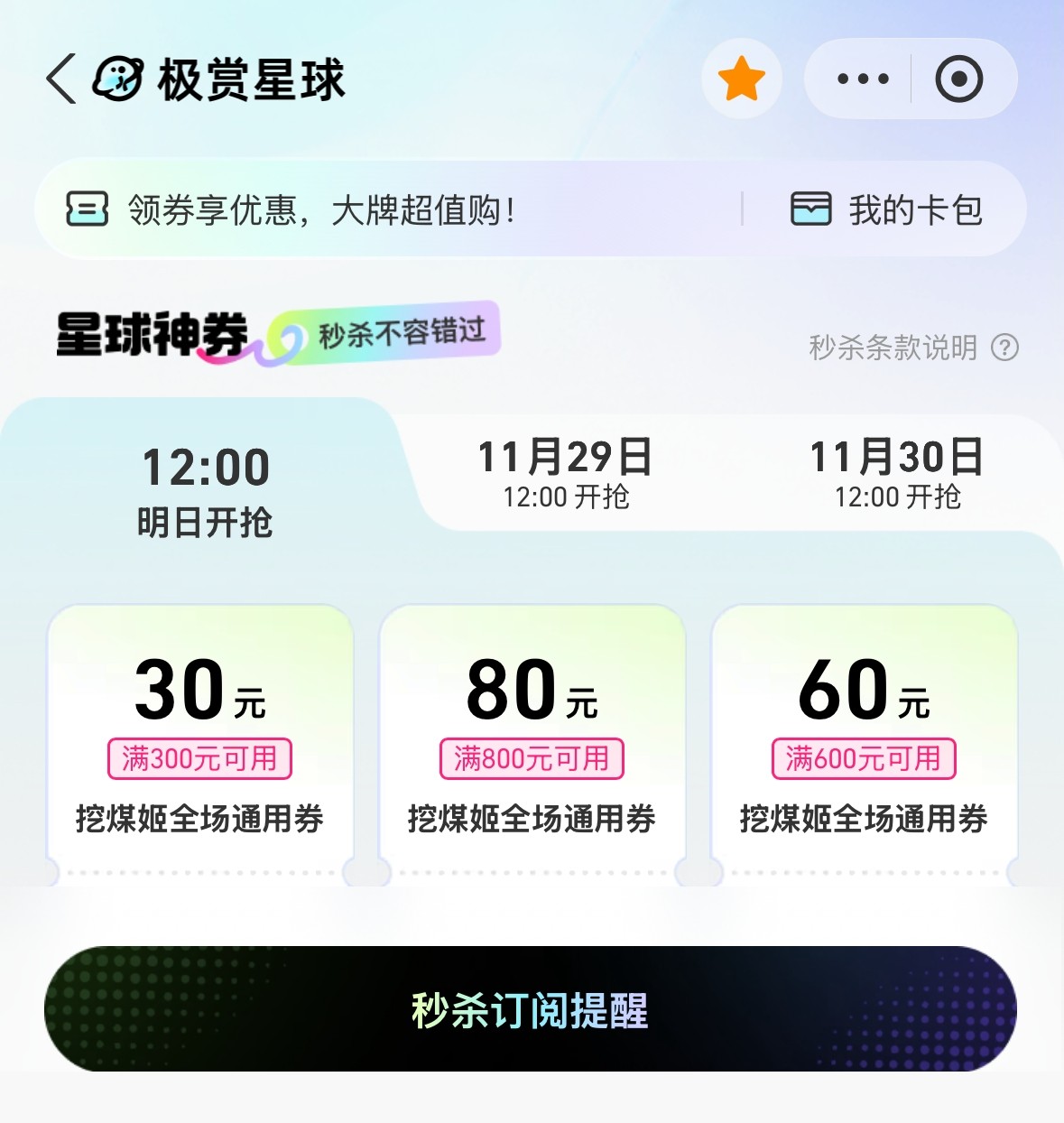1064x1123 pixels.
Task: Select the 12:00 明日开抢 tab
Action: coord(206,492)
